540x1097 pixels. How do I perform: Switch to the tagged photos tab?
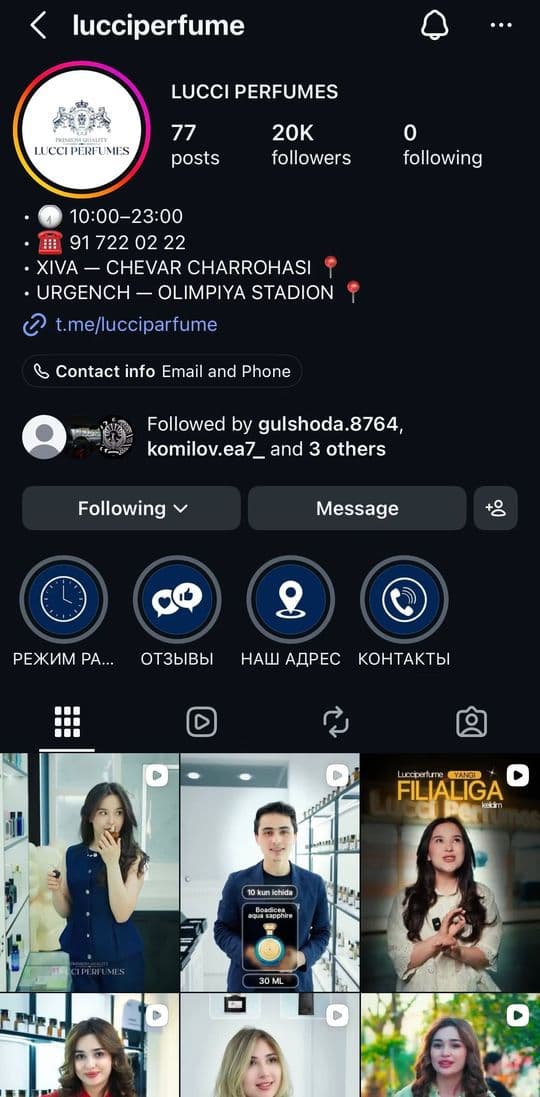pos(471,721)
